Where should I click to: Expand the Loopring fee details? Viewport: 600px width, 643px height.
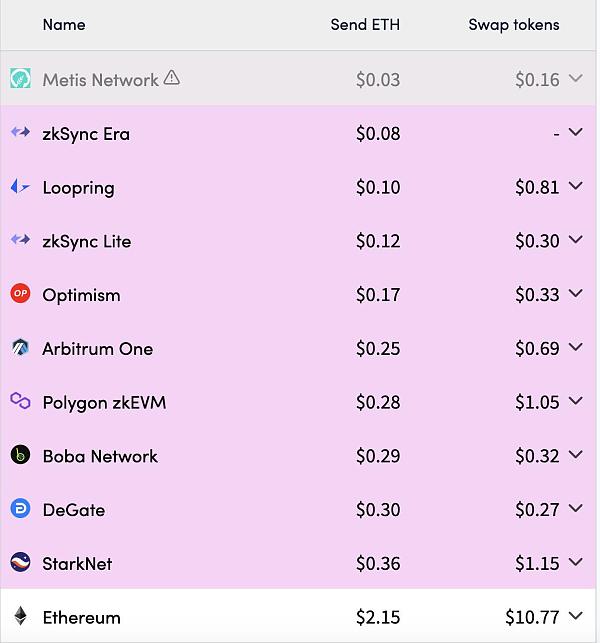(575, 186)
